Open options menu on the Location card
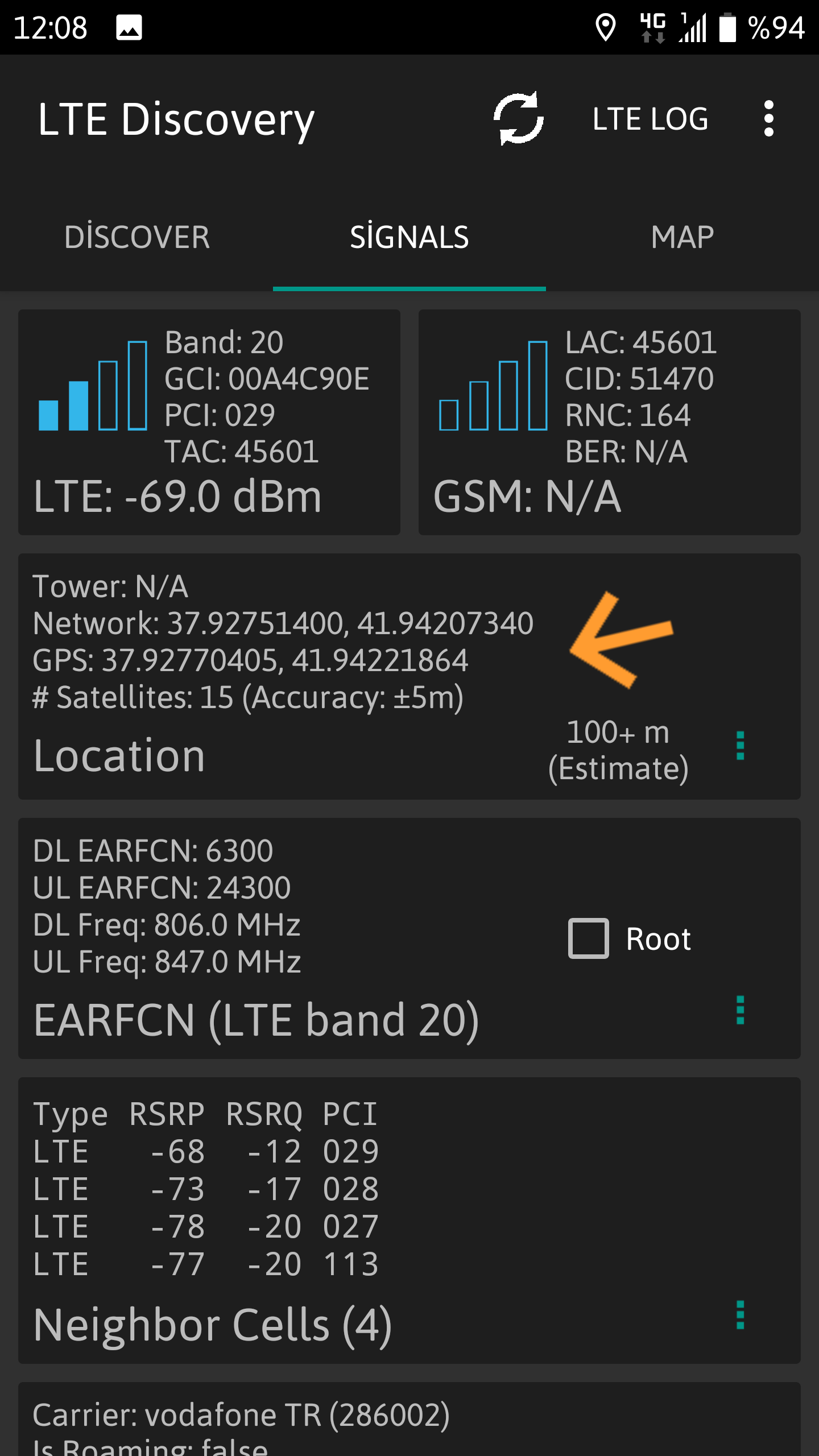819x1456 pixels. (740, 746)
